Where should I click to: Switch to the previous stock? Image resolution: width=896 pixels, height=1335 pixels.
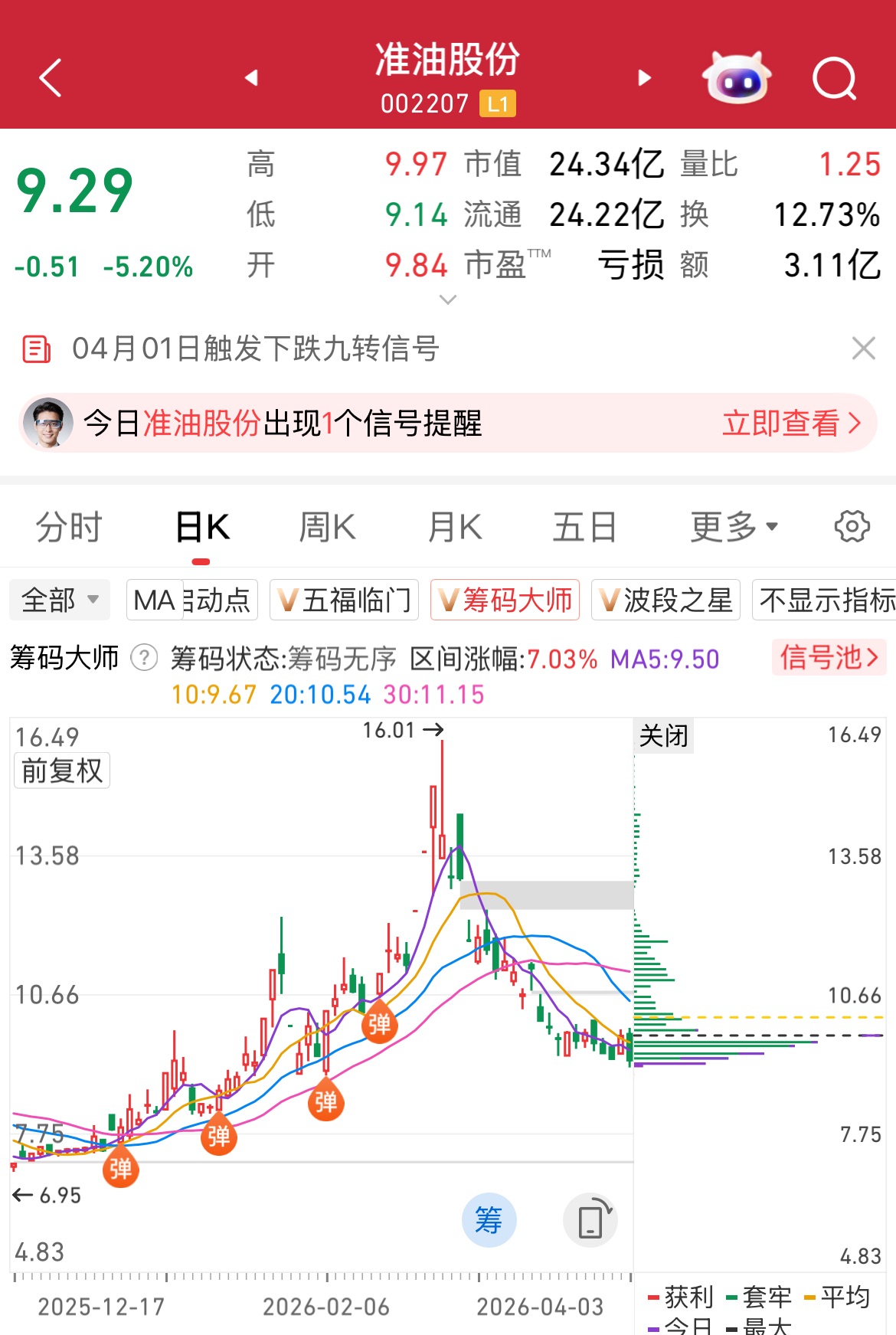click(251, 77)
